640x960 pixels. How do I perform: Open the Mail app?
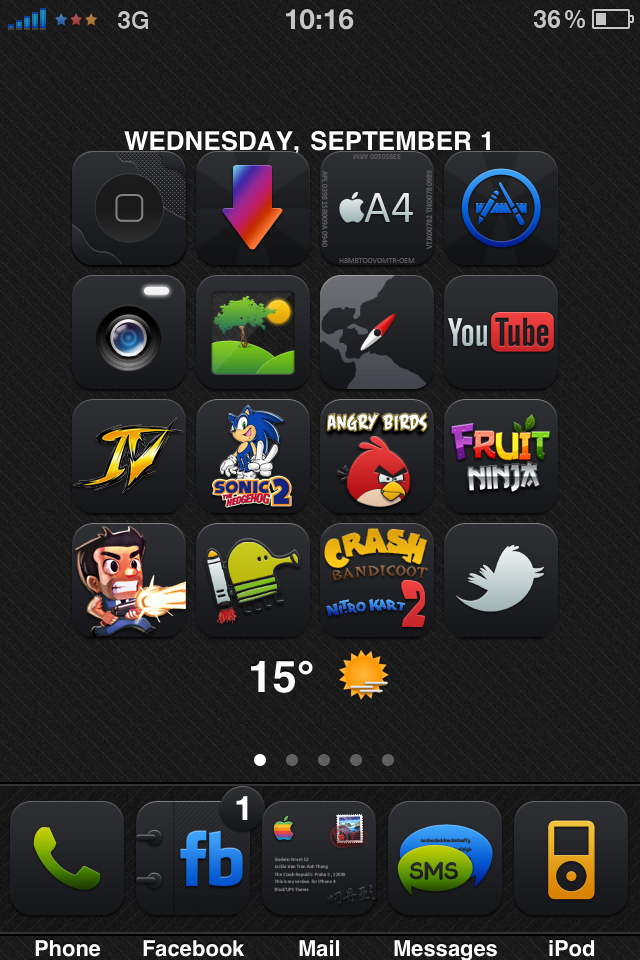pos(319,858)
